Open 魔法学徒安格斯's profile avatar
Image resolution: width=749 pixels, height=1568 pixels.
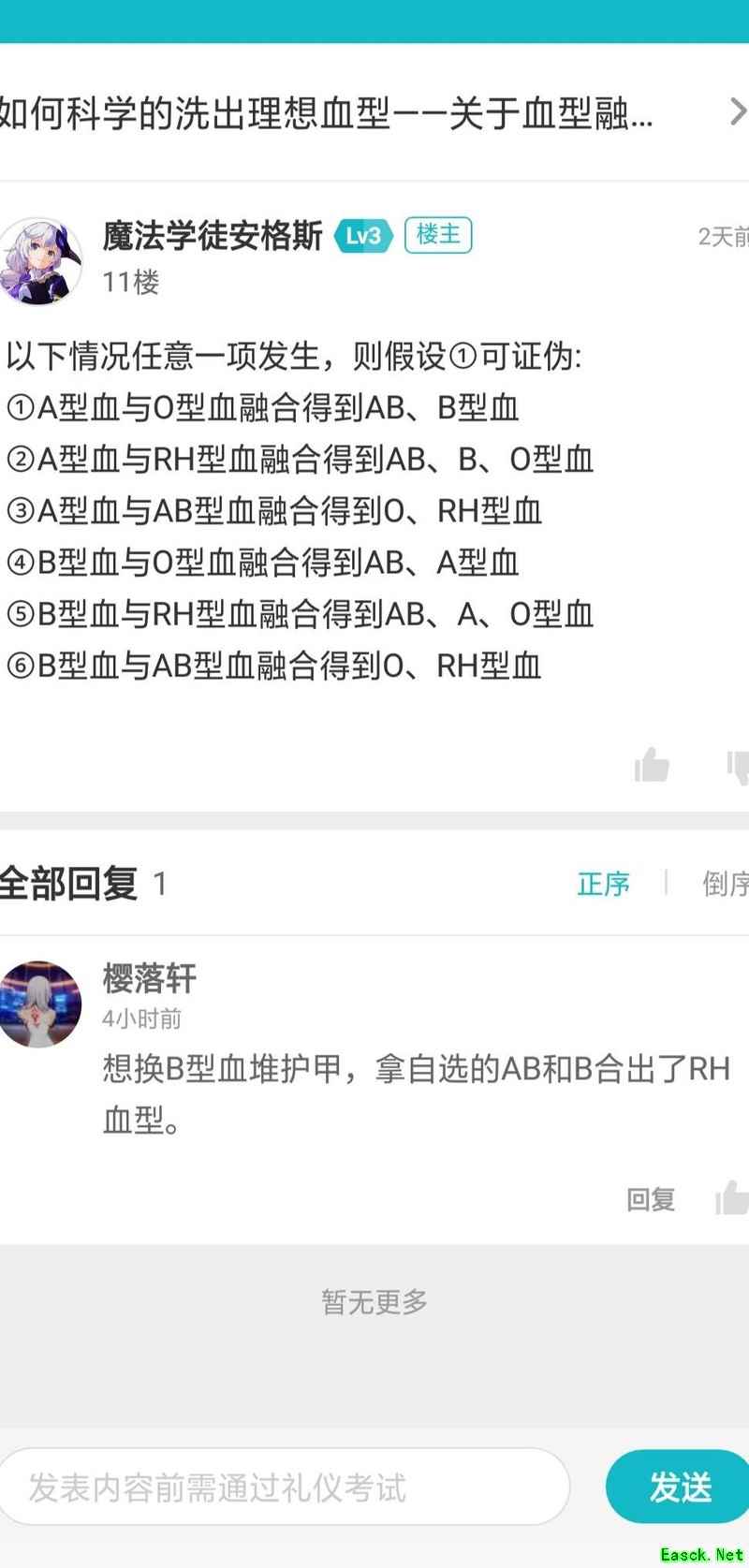[39, 261]
